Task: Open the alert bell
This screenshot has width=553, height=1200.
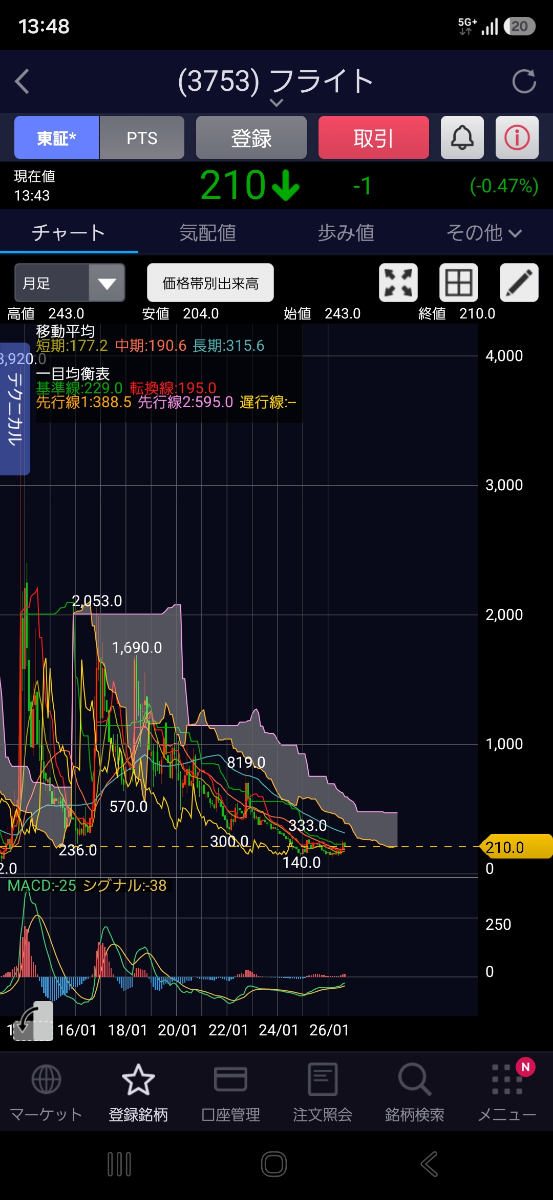Action: pos(462,138)
